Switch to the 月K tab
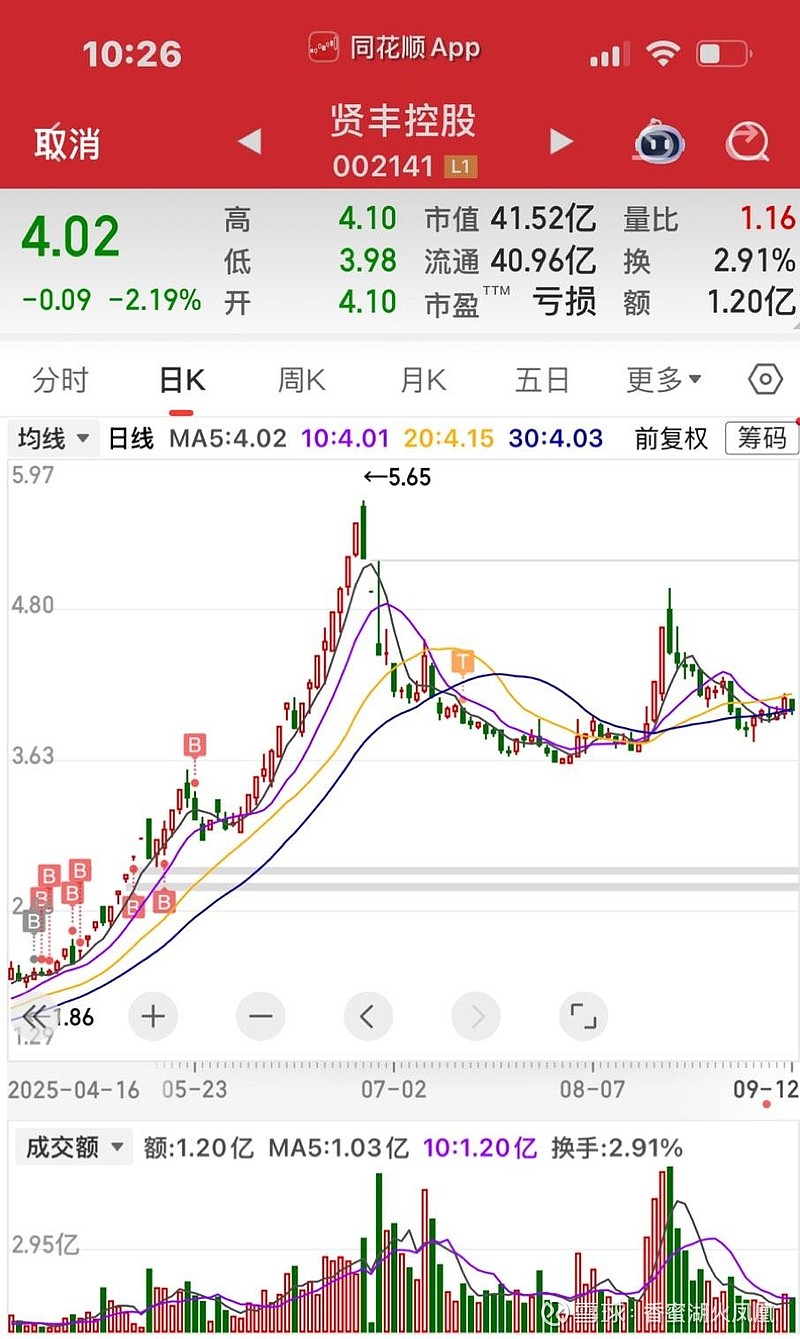Screen dimensions: 800x1339 [422, 380]
